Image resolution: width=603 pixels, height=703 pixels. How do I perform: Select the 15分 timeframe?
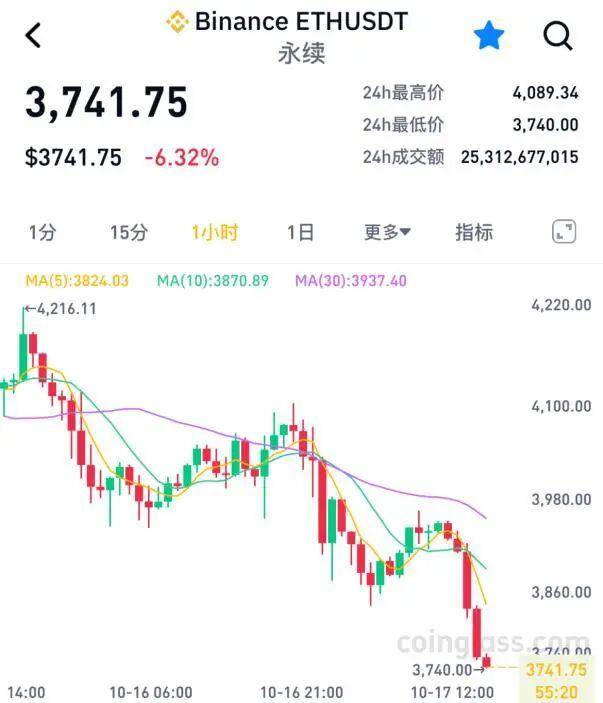[128, 233]
